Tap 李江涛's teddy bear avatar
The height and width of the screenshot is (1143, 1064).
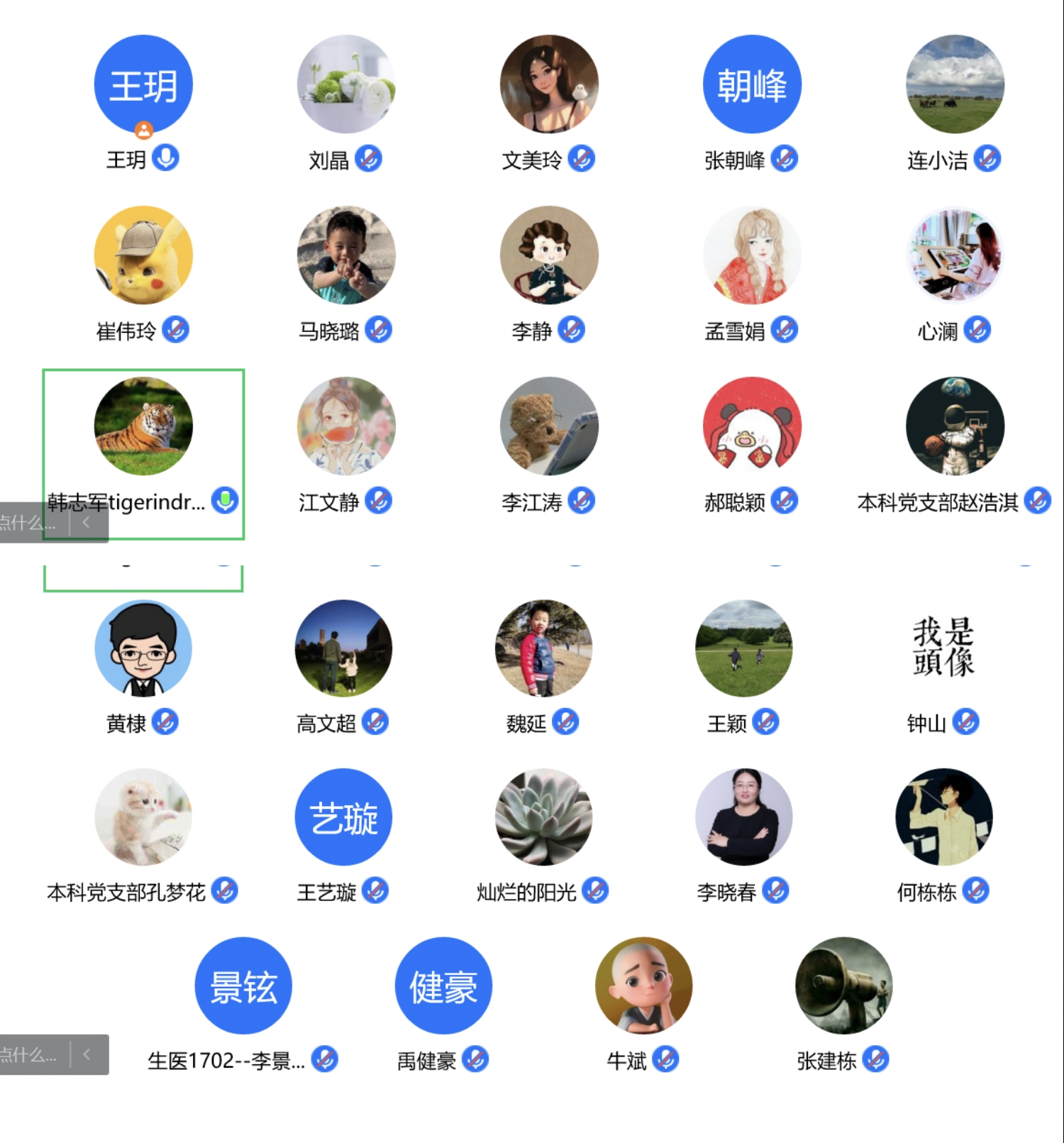point(549,426)
